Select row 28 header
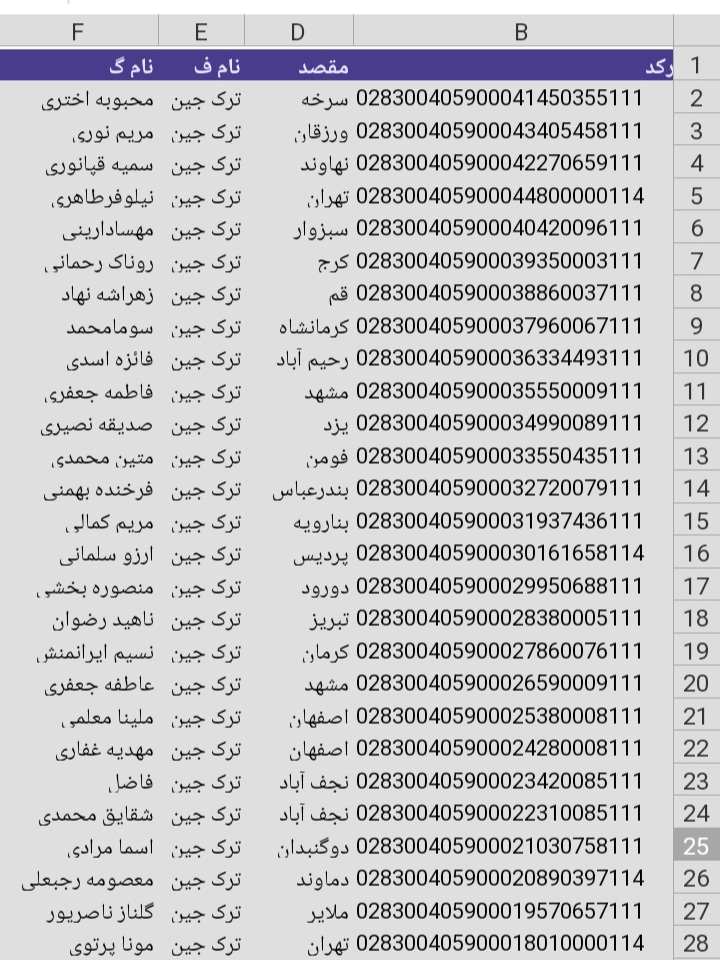Screen dimensions: 720x960 (696, 943)
